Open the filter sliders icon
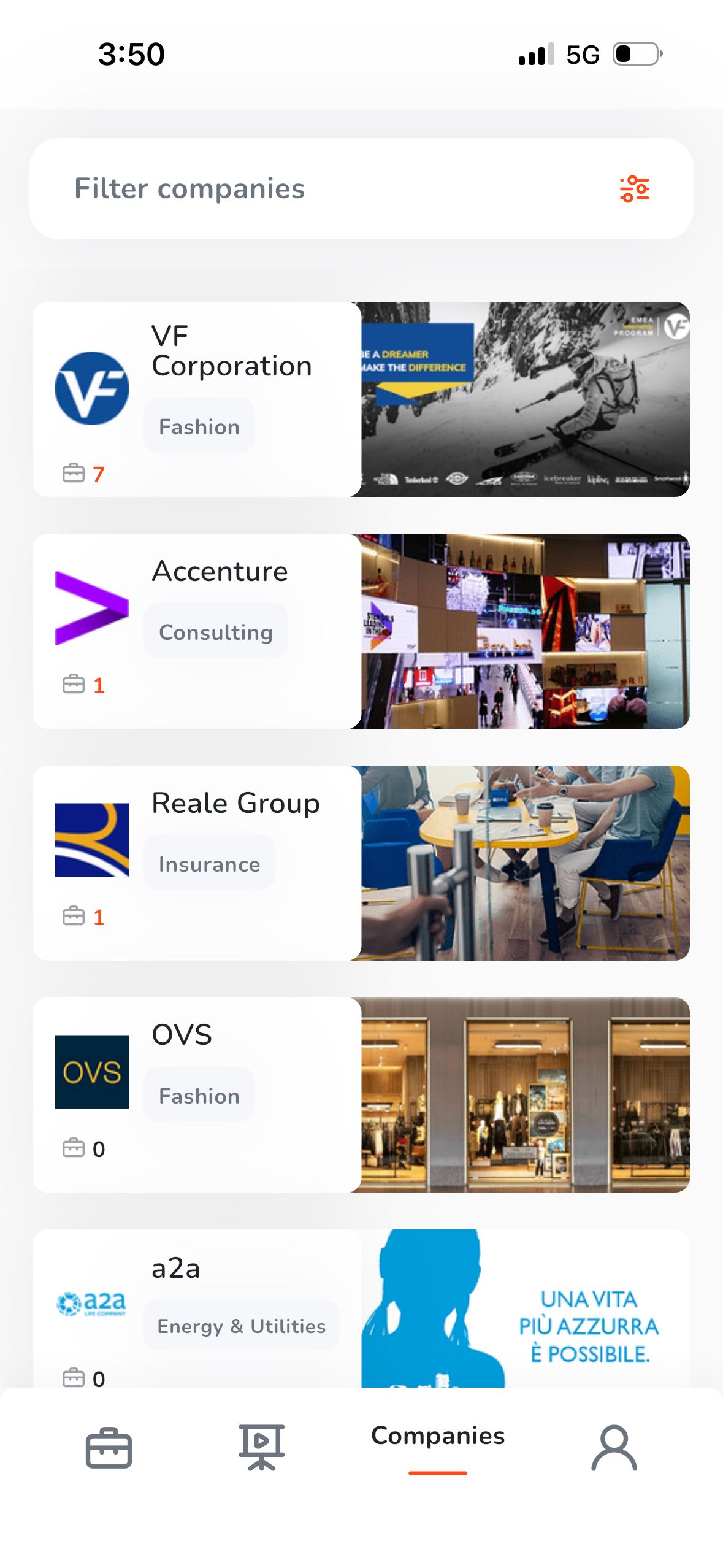The width and height of the screenshot is (723, 1568). pyautogui.click(x=634, y=188)
